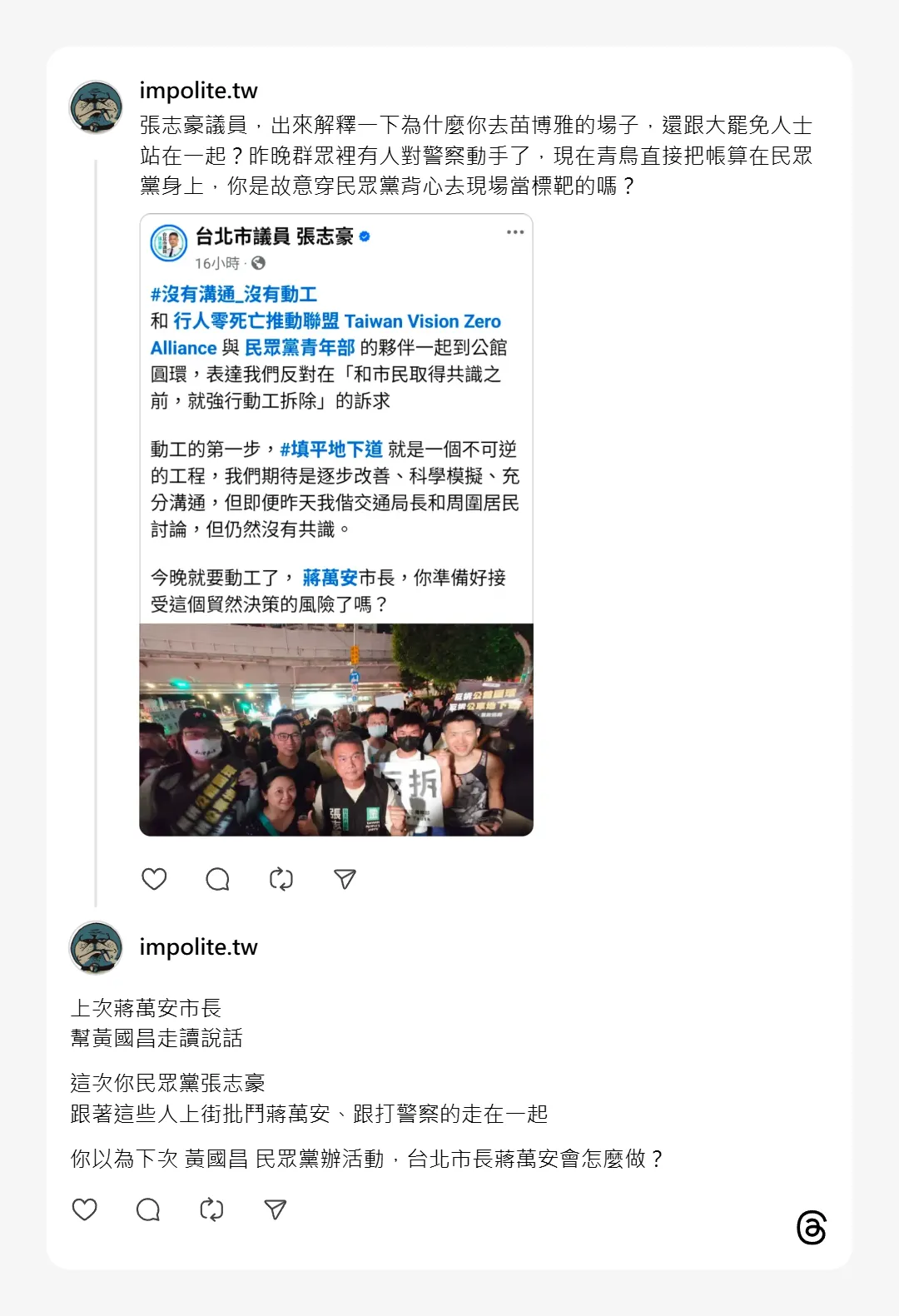Click impolite.tw's profile avatar
This screenshot has width=899, height=1316.
(92, 106)
